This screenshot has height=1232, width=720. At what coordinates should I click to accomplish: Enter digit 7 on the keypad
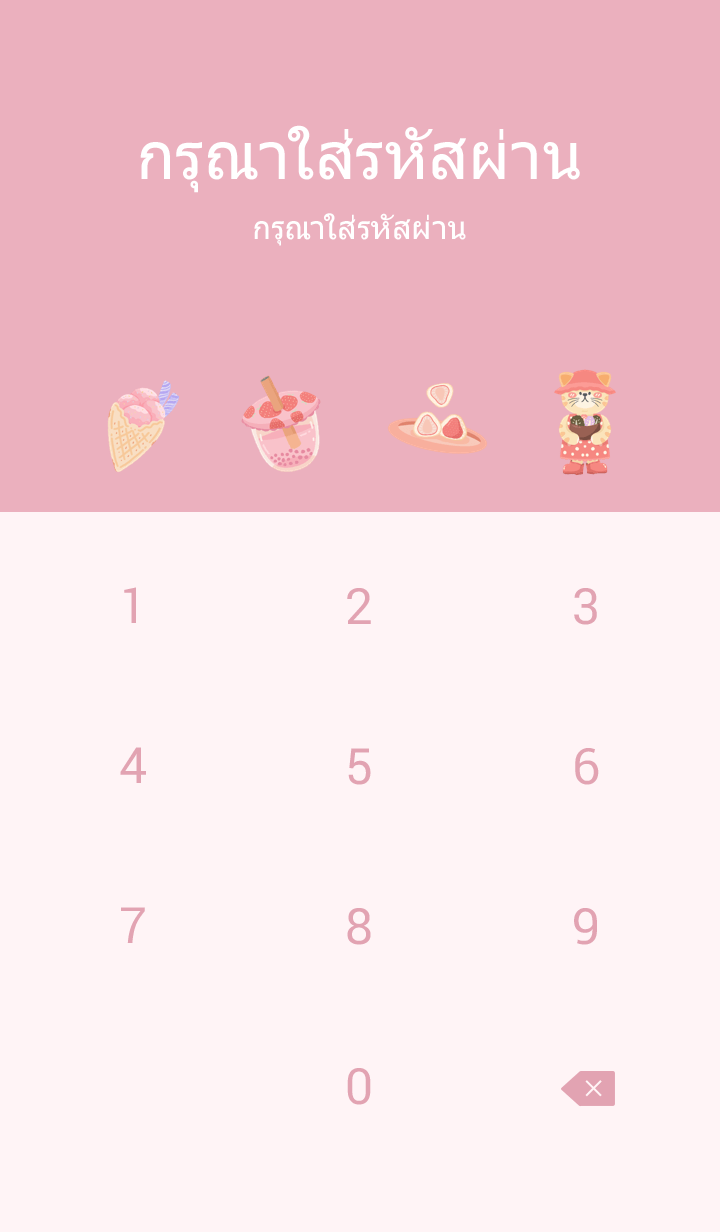[x=132, y=927]
